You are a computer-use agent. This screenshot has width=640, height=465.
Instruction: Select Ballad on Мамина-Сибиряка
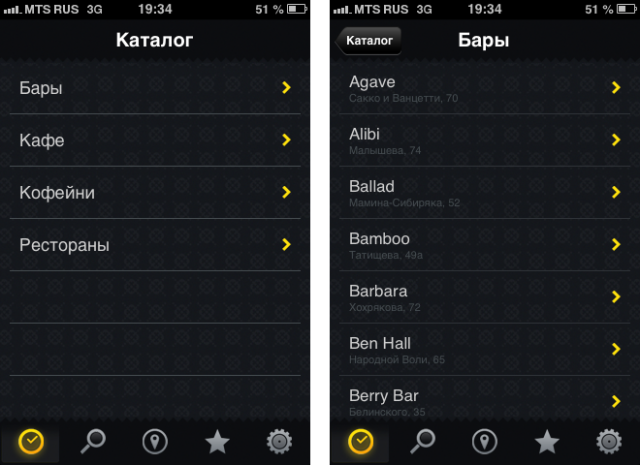tap(484, 192)
